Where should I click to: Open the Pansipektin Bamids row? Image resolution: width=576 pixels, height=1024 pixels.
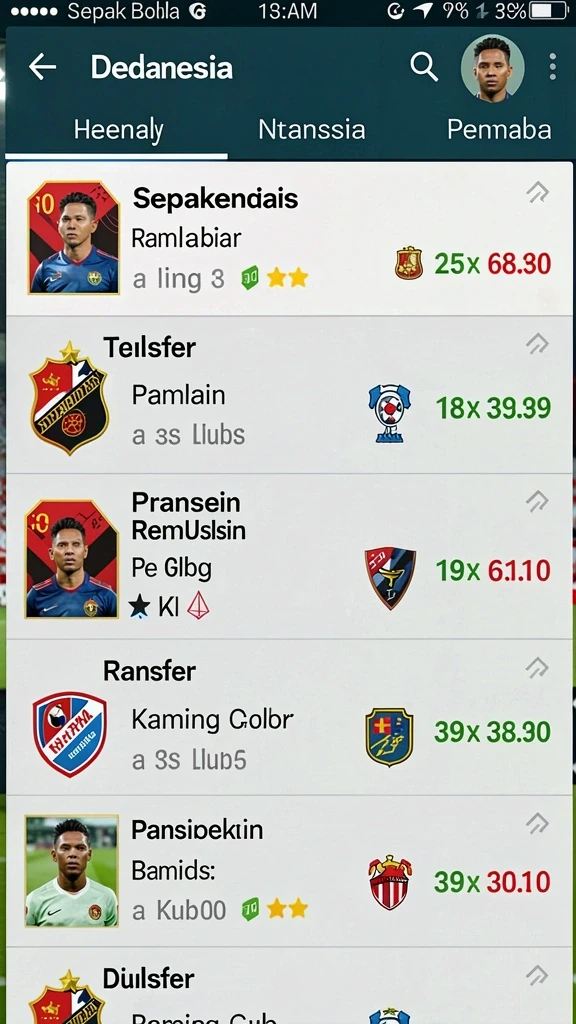pyautogui.click(x=289, y=871)
